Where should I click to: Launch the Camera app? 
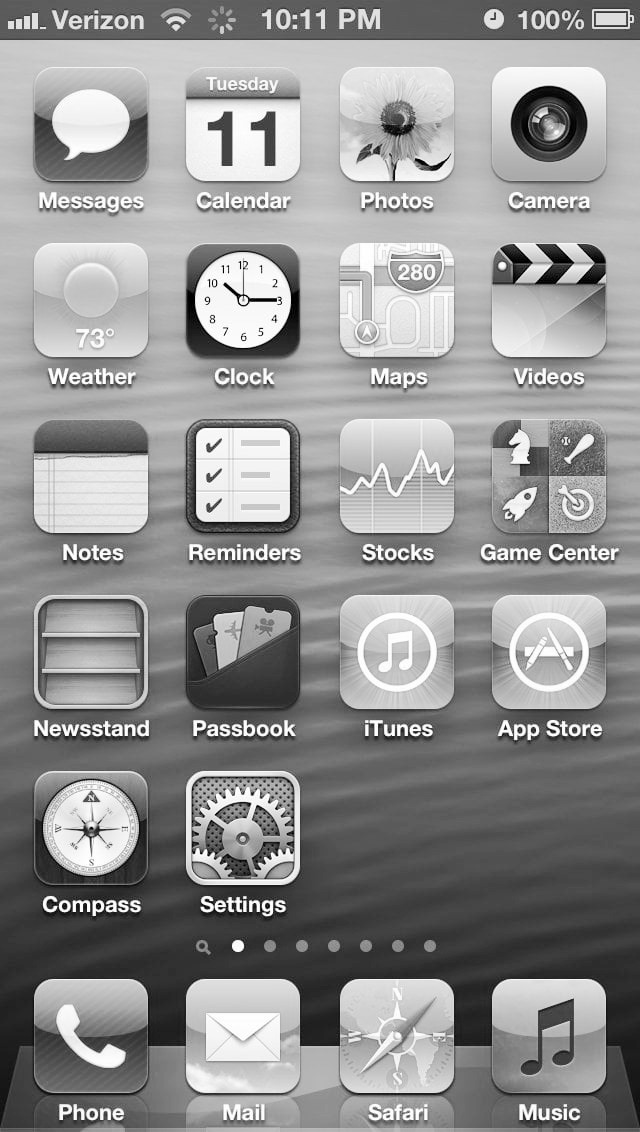[549, 124]
